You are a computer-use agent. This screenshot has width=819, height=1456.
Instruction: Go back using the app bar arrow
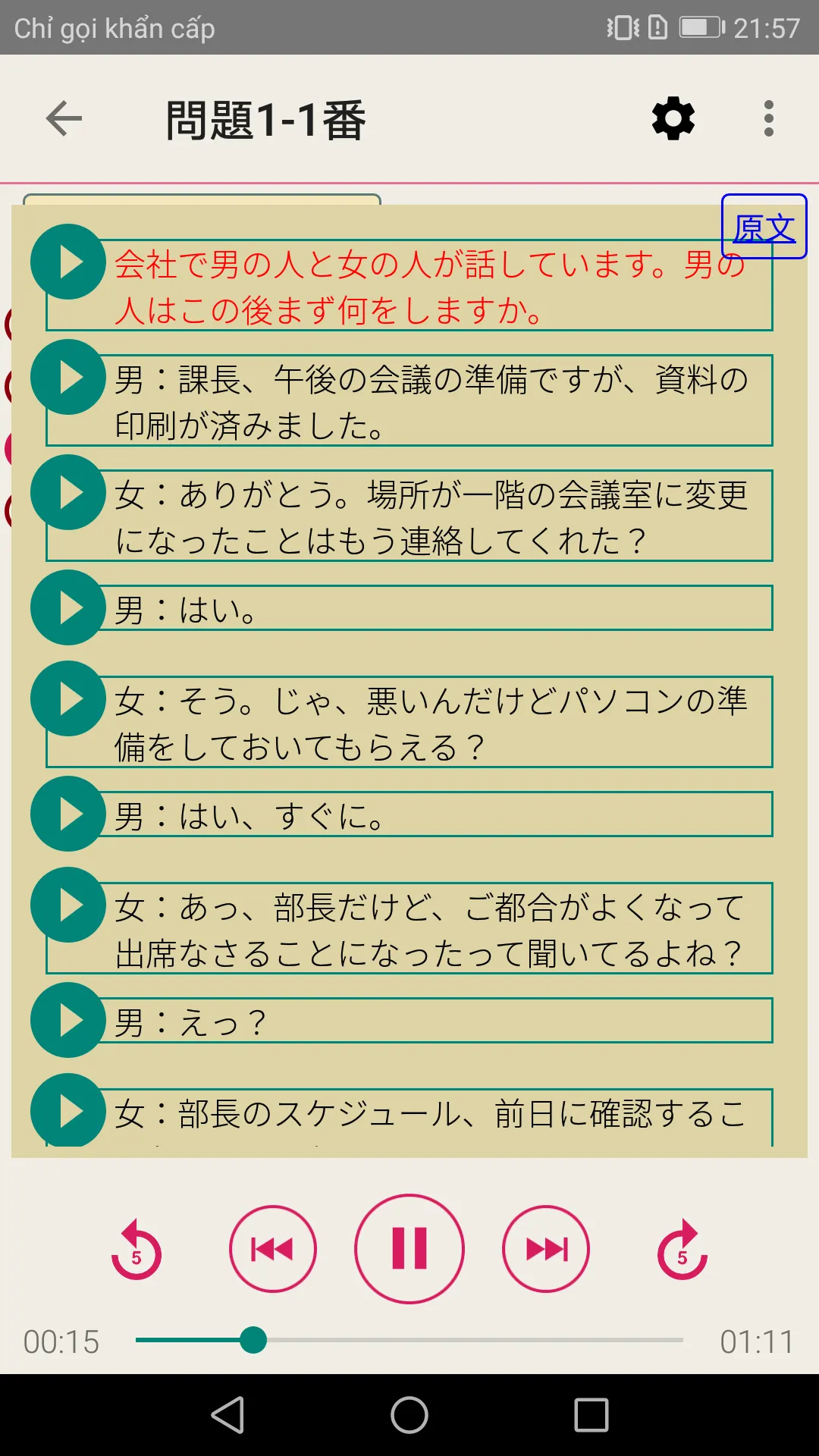click(x=64, y=119)
